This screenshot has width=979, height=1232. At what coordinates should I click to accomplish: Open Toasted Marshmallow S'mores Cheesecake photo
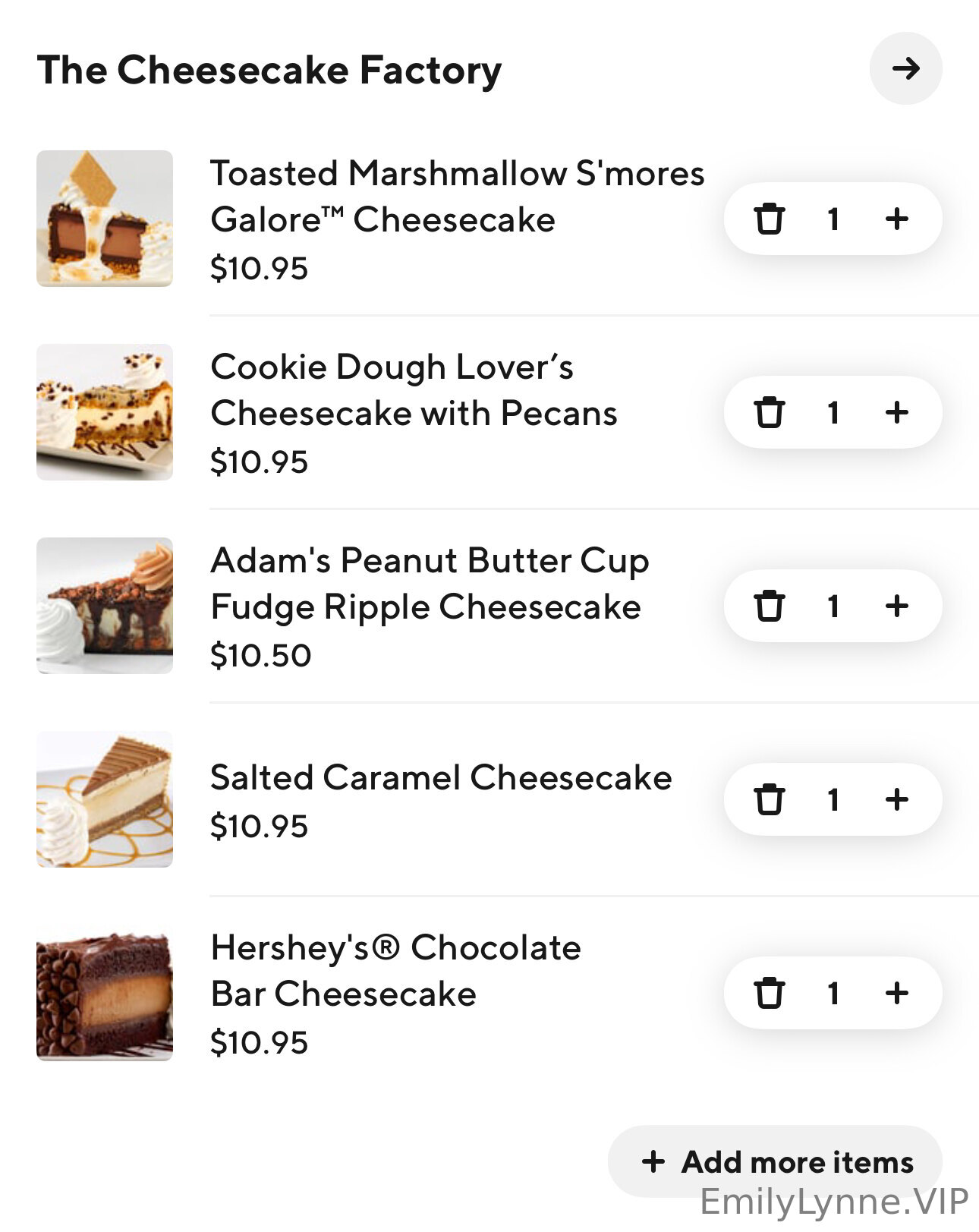point(105,219)
